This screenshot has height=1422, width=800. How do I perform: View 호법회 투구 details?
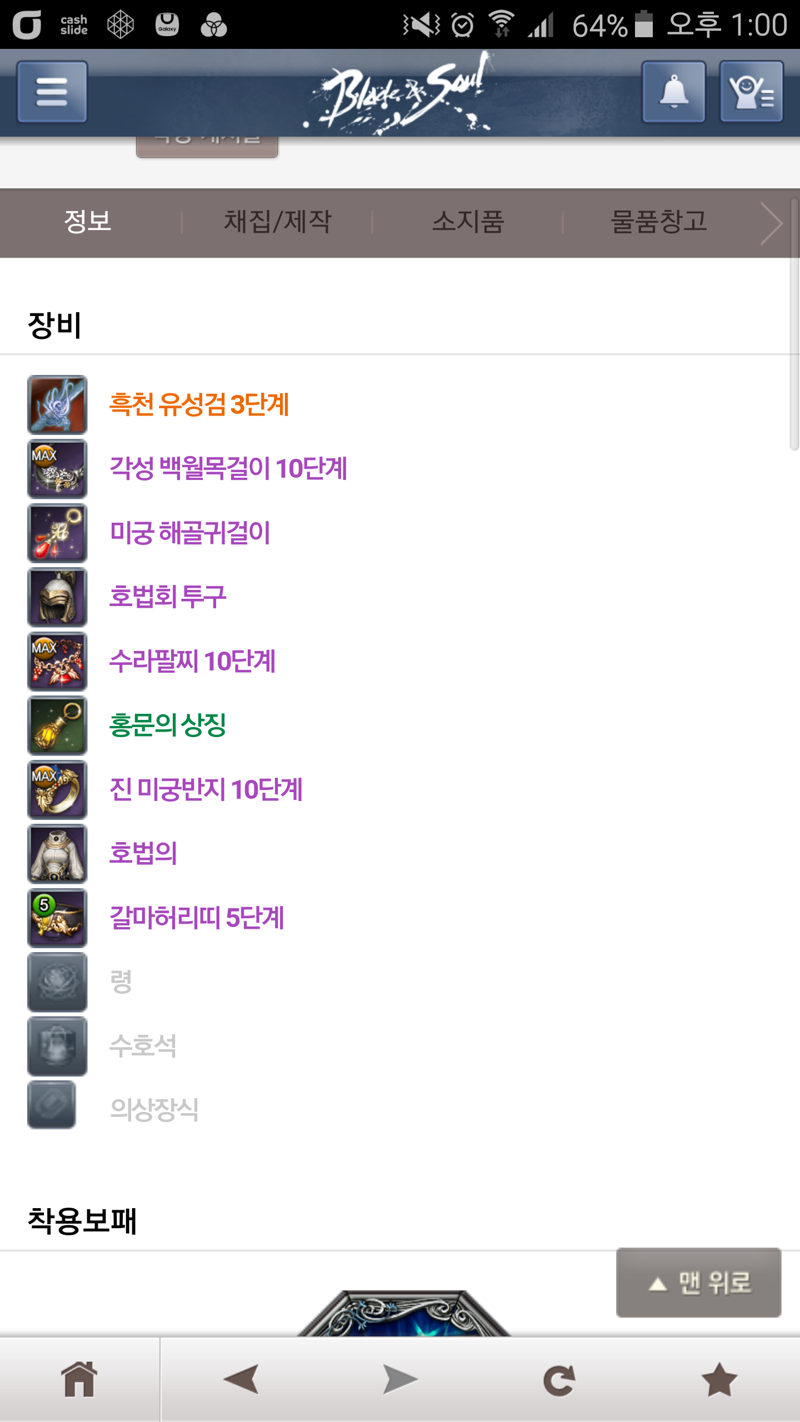tap(168, 597)
